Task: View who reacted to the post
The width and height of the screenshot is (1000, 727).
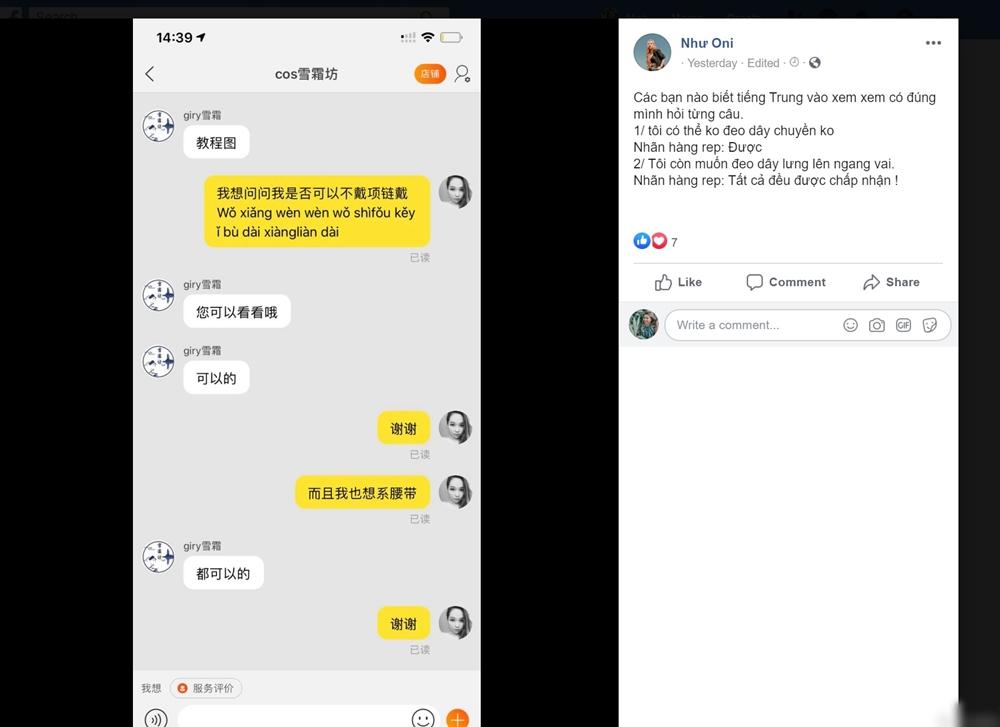Action: coord(655,242)
